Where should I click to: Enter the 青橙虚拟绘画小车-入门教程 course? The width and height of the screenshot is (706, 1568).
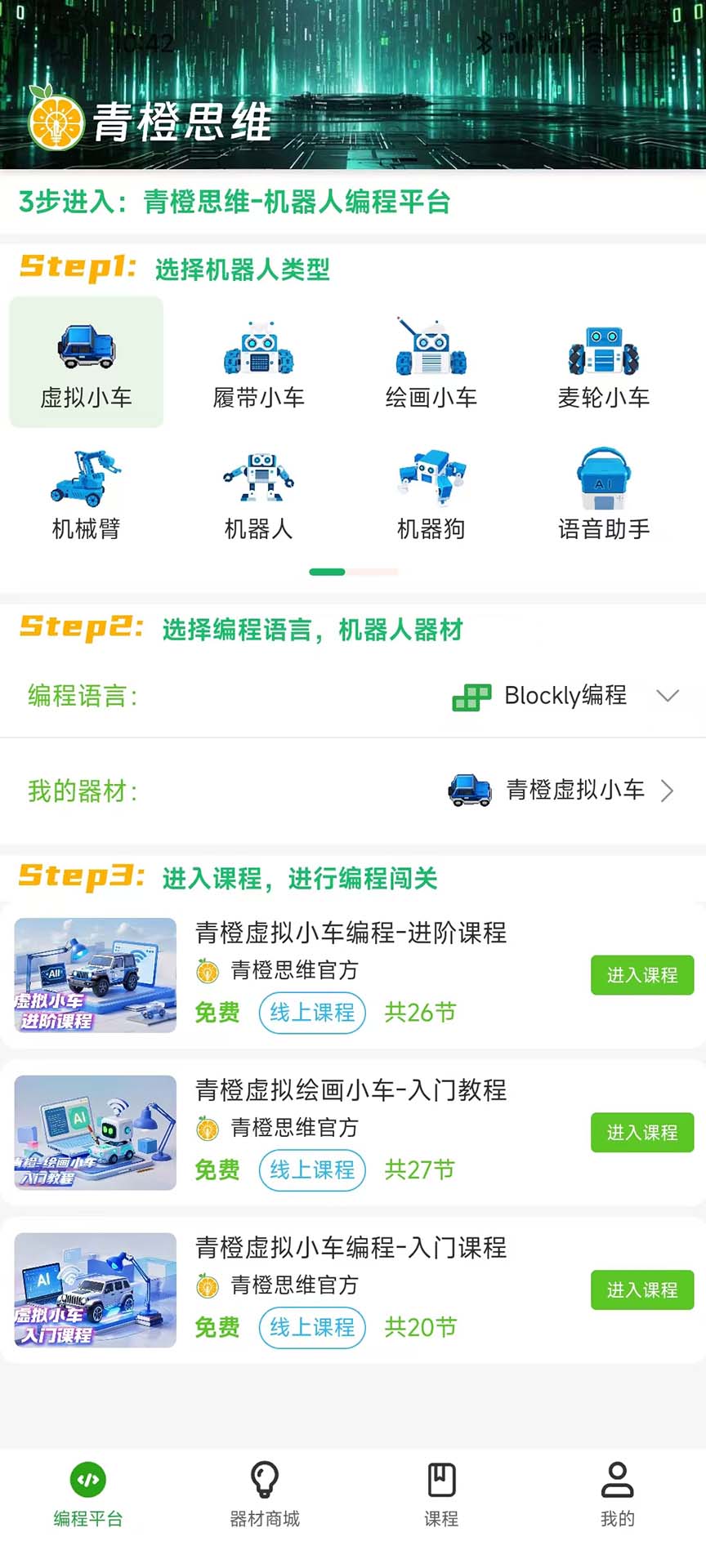[642, 1133]
